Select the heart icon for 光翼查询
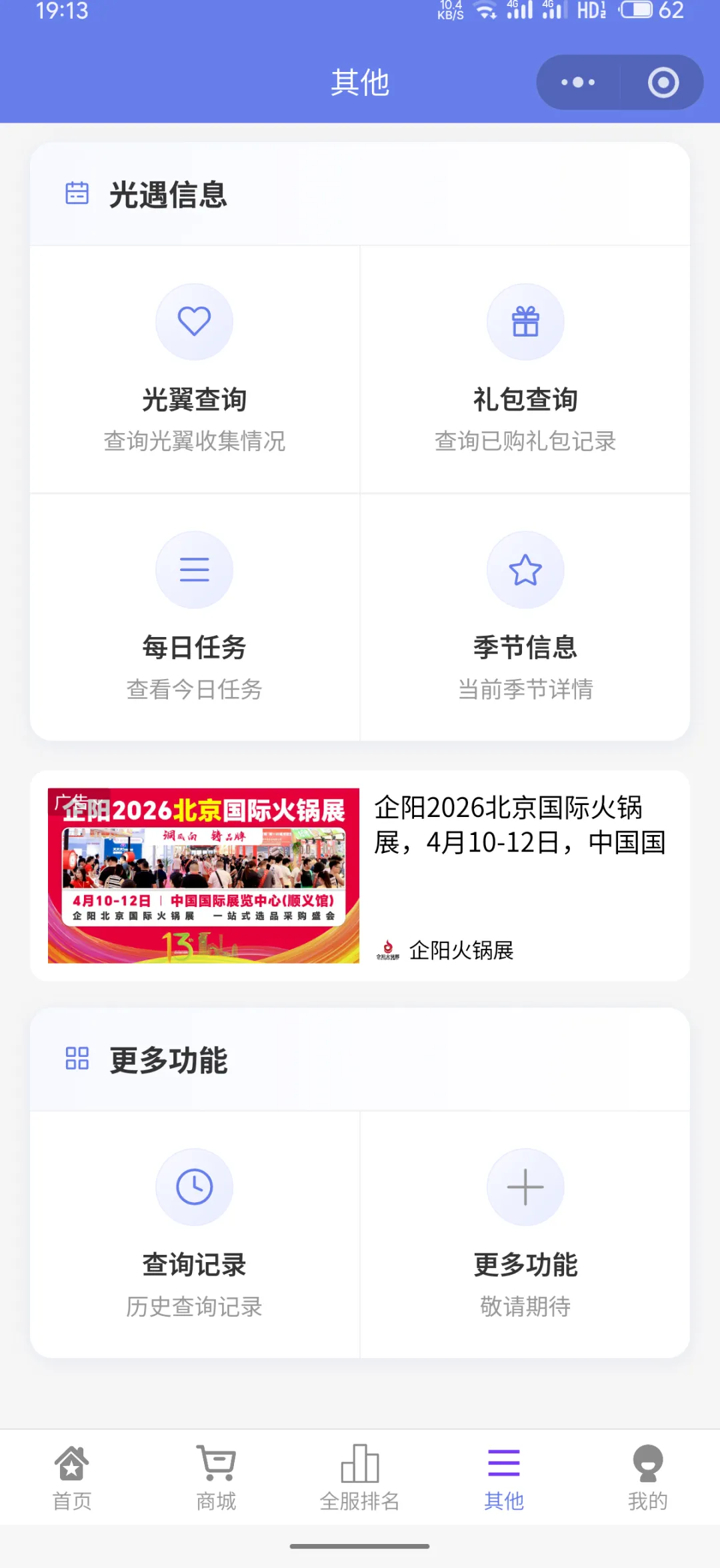Viewport: 720px width, 1568px height. (194, 321)
